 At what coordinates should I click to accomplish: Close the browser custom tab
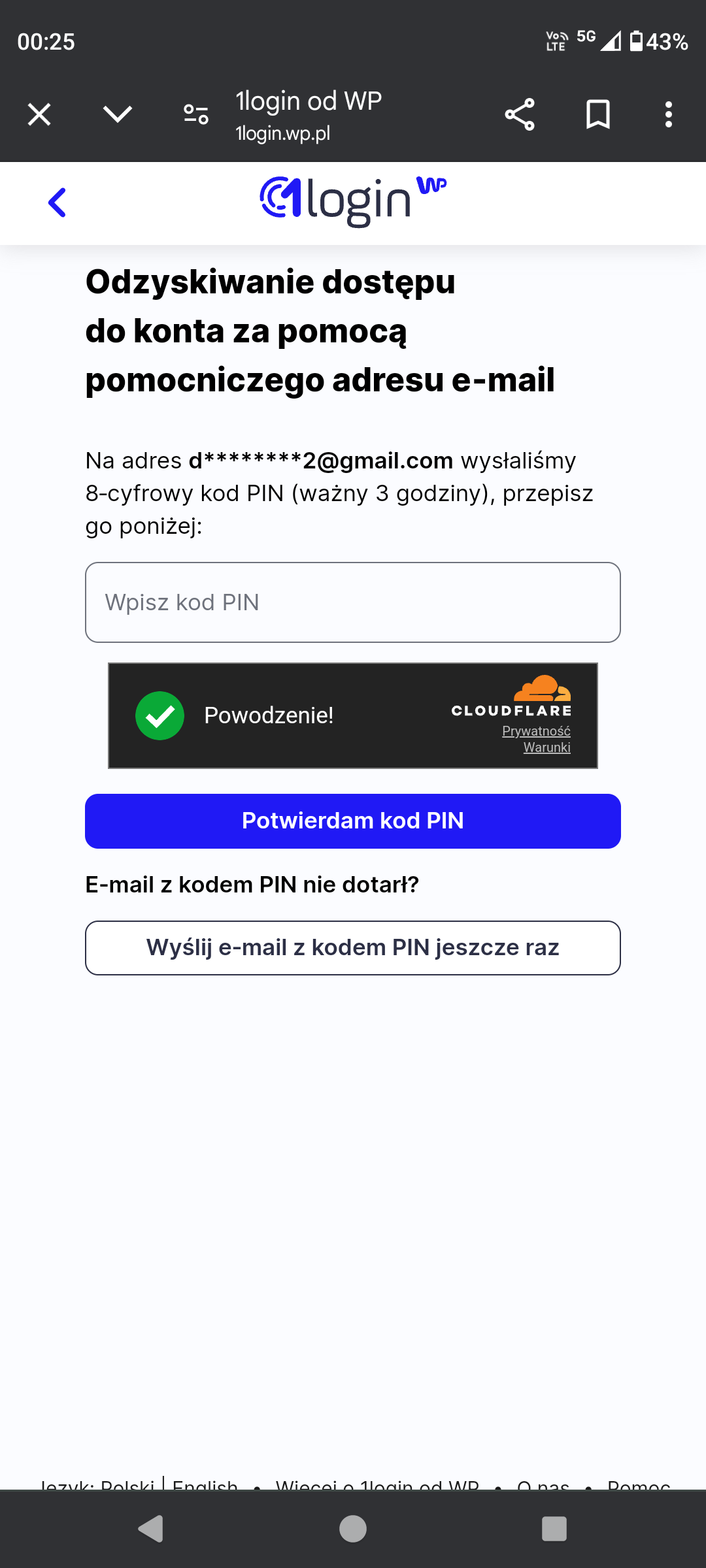coord(39,115)
